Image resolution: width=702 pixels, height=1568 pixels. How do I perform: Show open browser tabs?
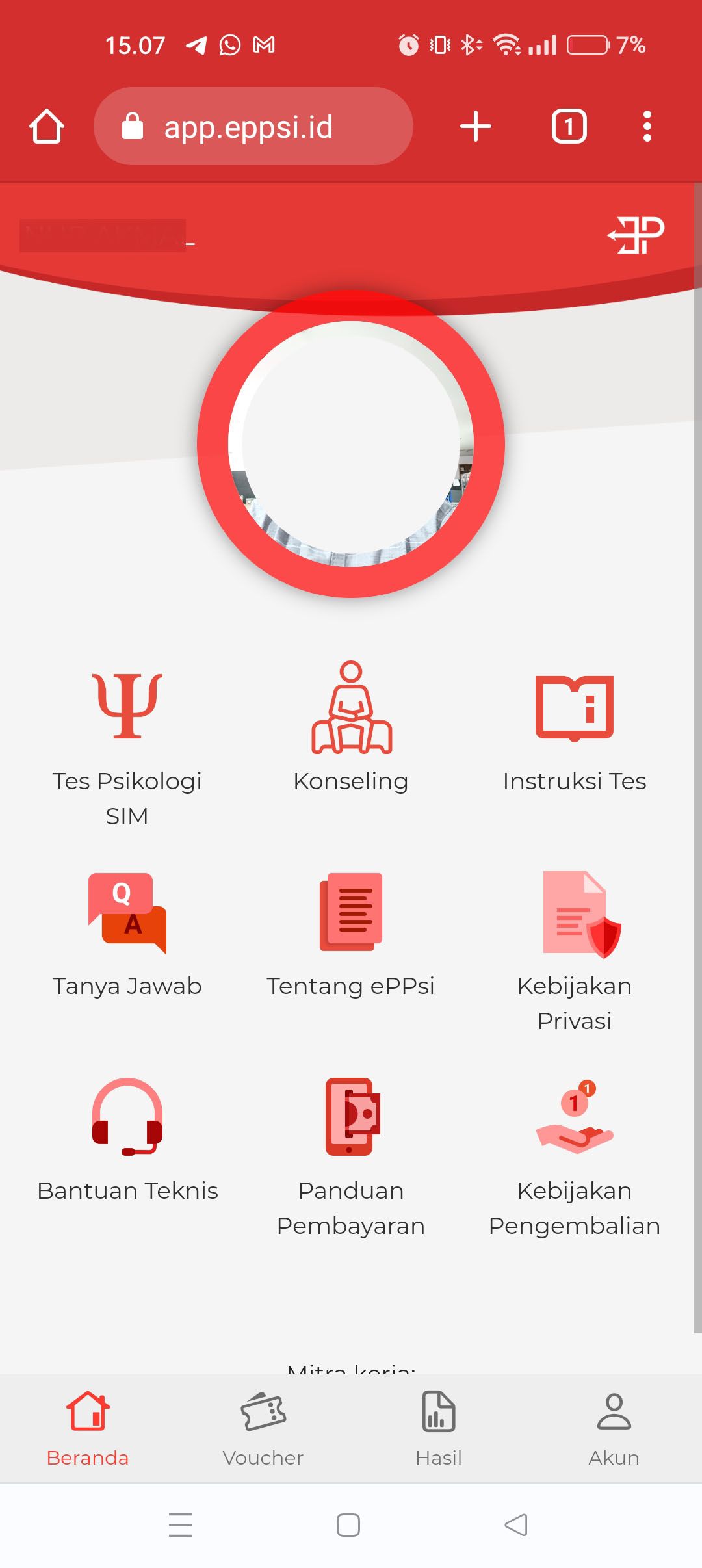coord(569,126)
